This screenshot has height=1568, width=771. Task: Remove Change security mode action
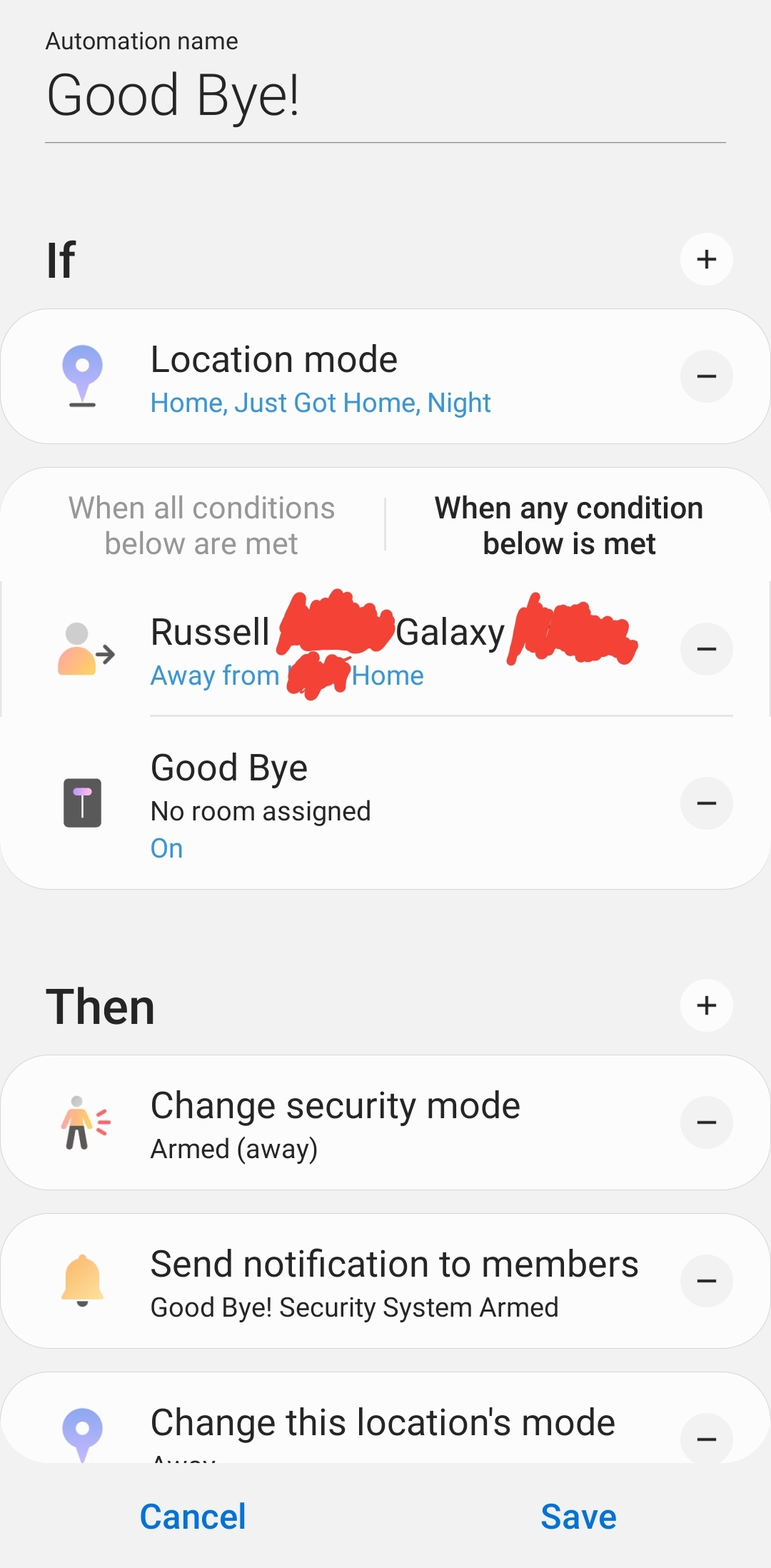click(x=706, y=1122)
